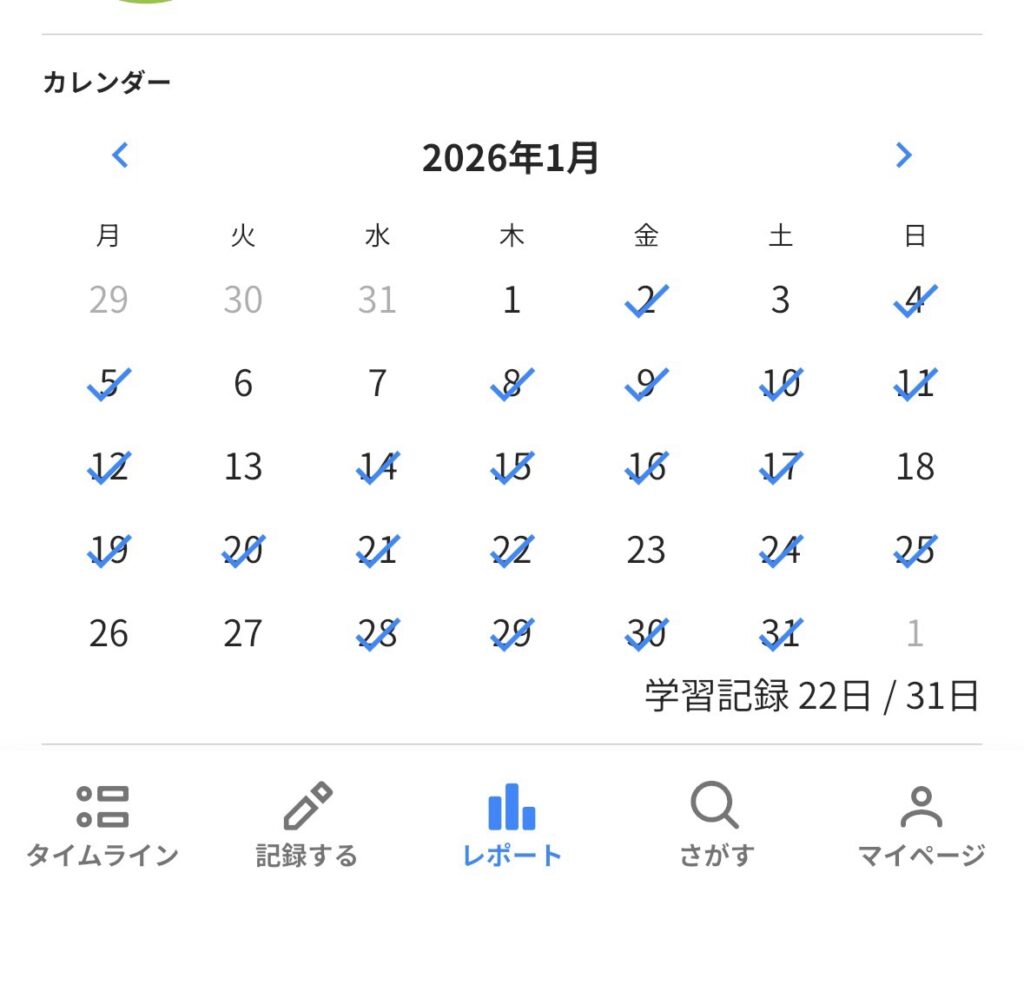Open the タイムライン tab
The image size is (1024, 985).
click(x=102, y=825)
